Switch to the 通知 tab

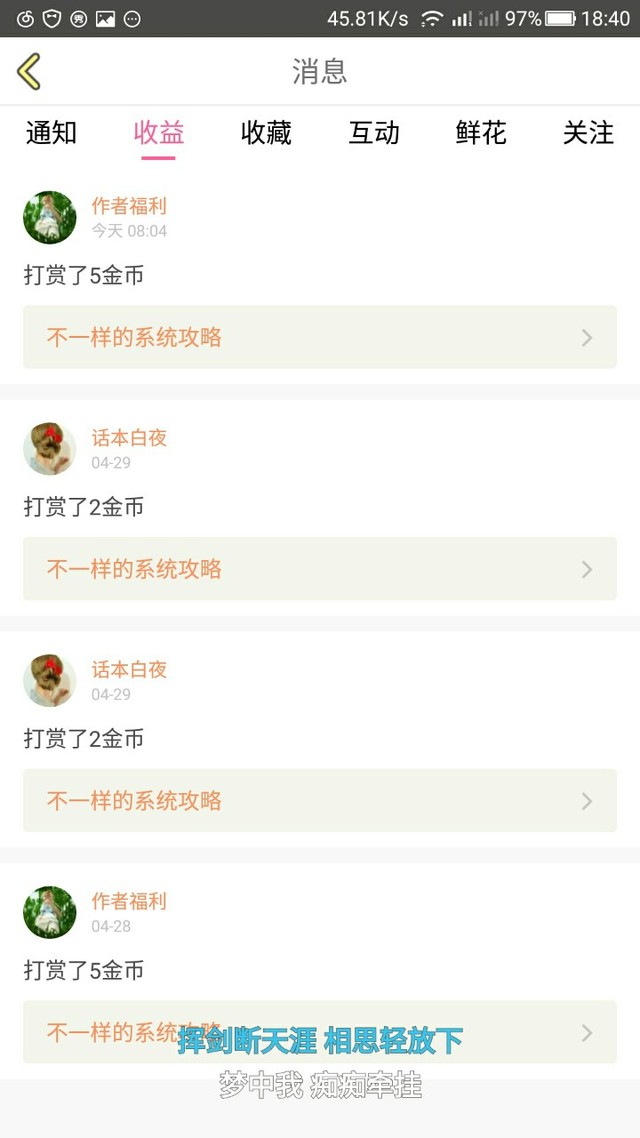click(x=51, y=133)
